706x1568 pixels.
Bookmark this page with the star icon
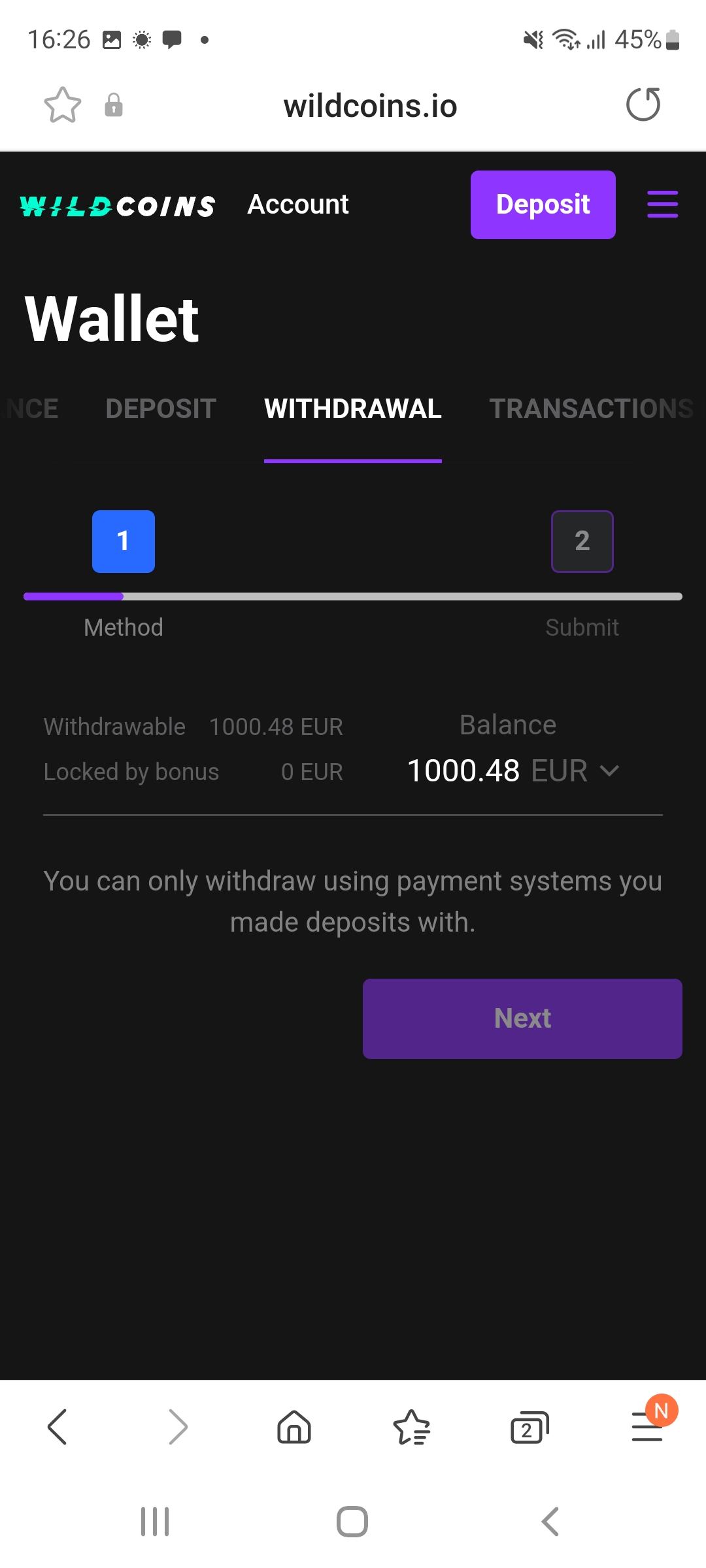[63, 105]
